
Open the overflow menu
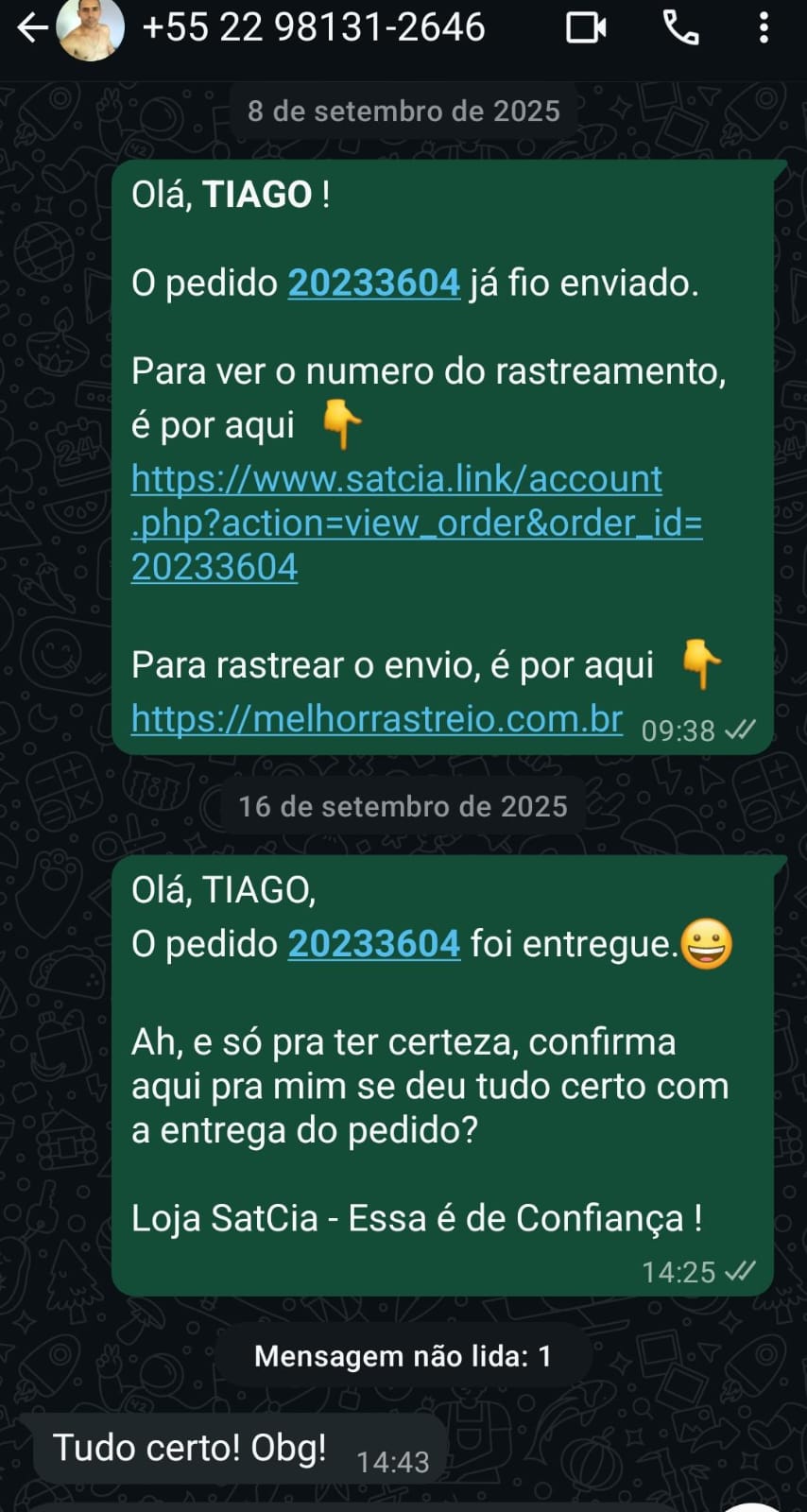click(x=764, y=28)
